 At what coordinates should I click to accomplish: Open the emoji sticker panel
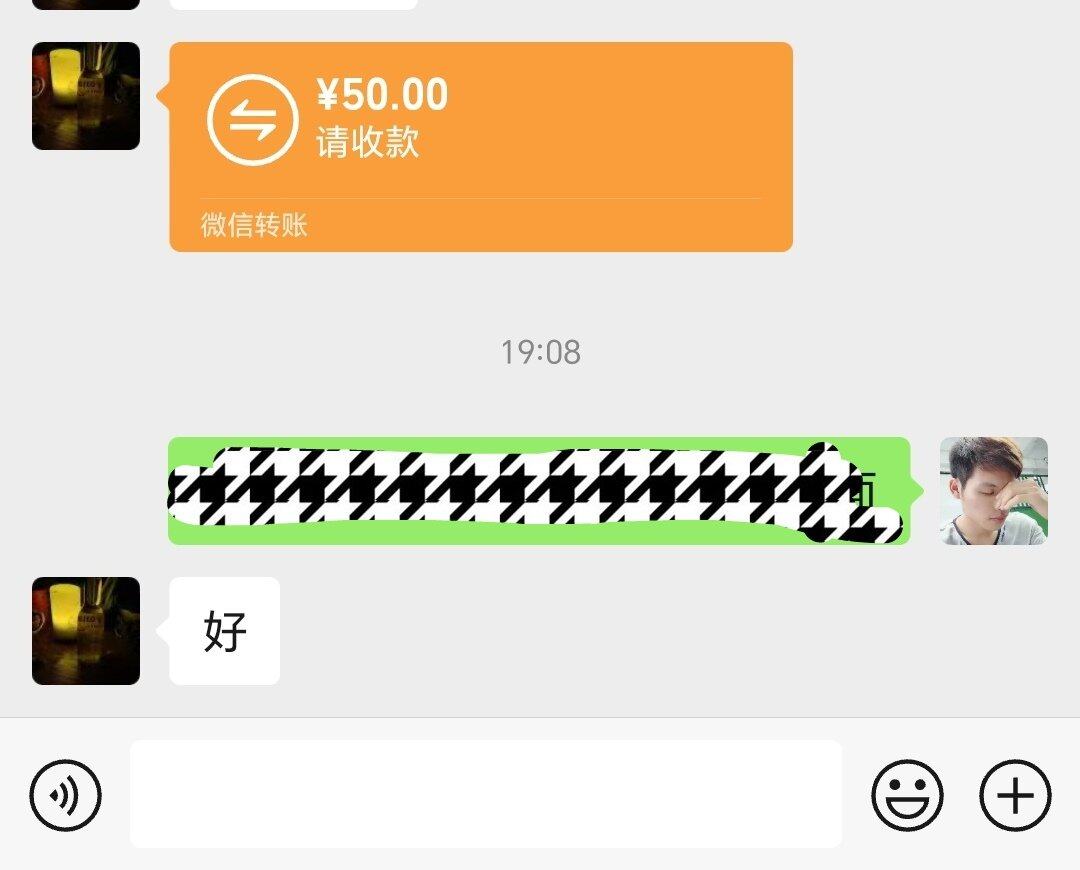click(907, 795)
